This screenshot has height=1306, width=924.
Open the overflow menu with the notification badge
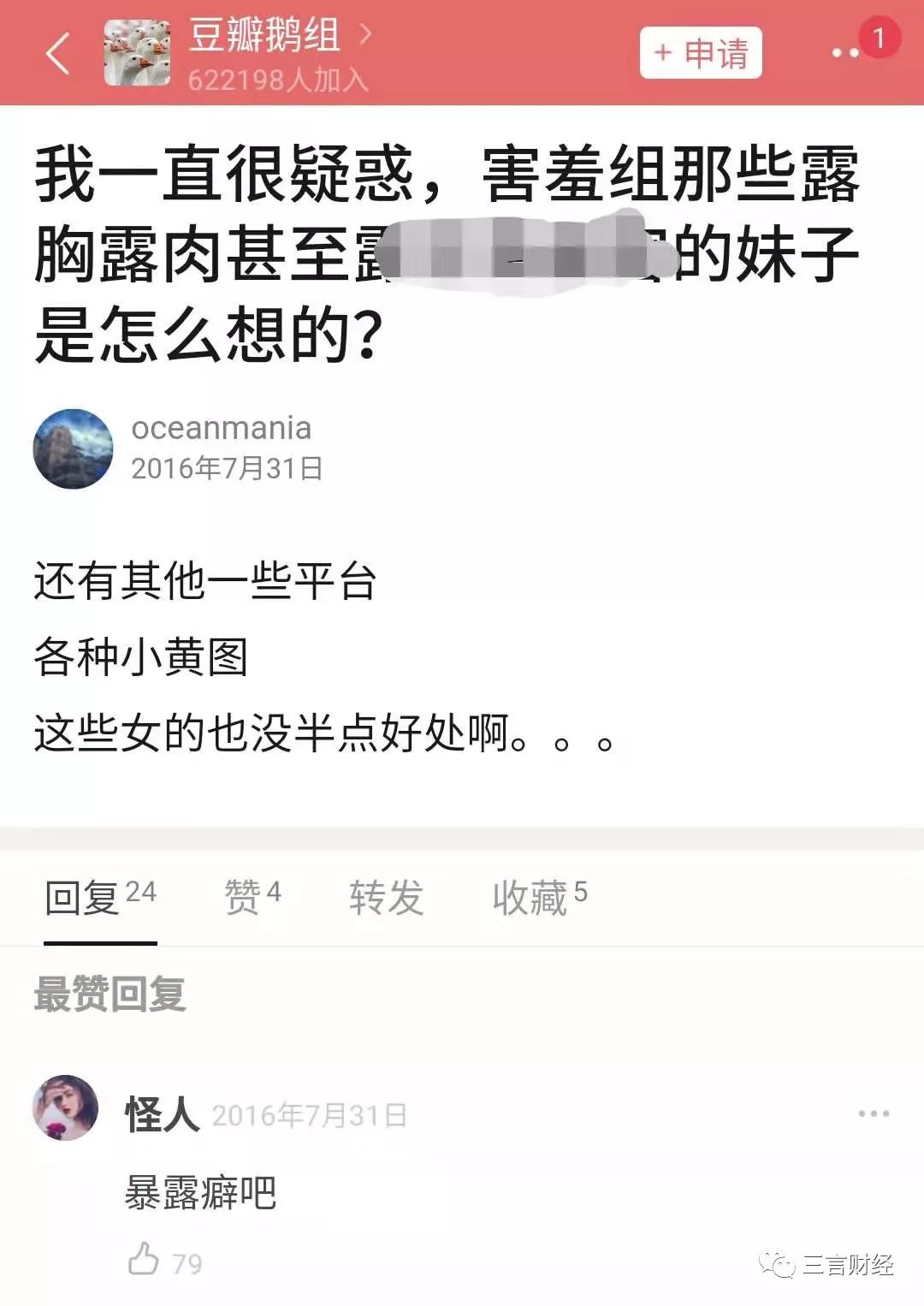(x=847, y=53)
